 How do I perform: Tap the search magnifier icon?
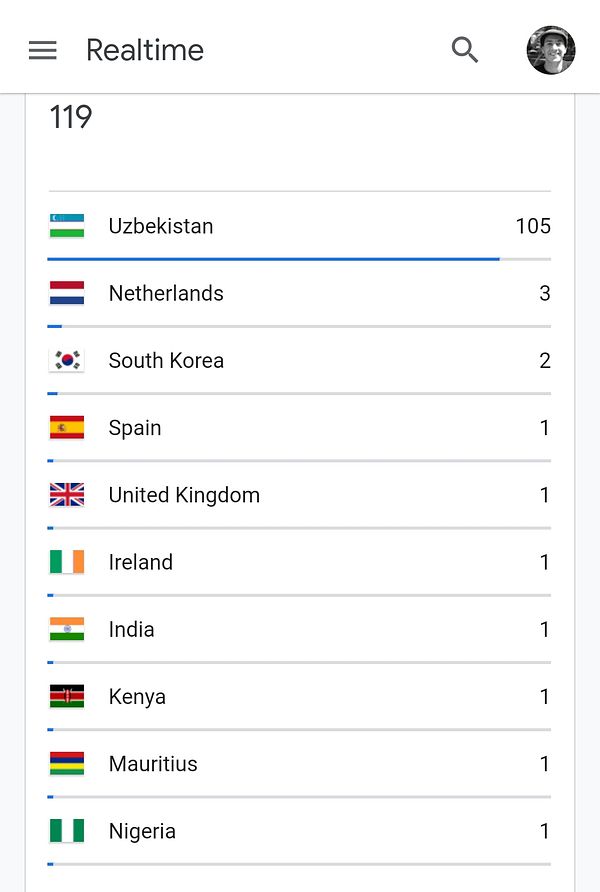click(465, 50)
